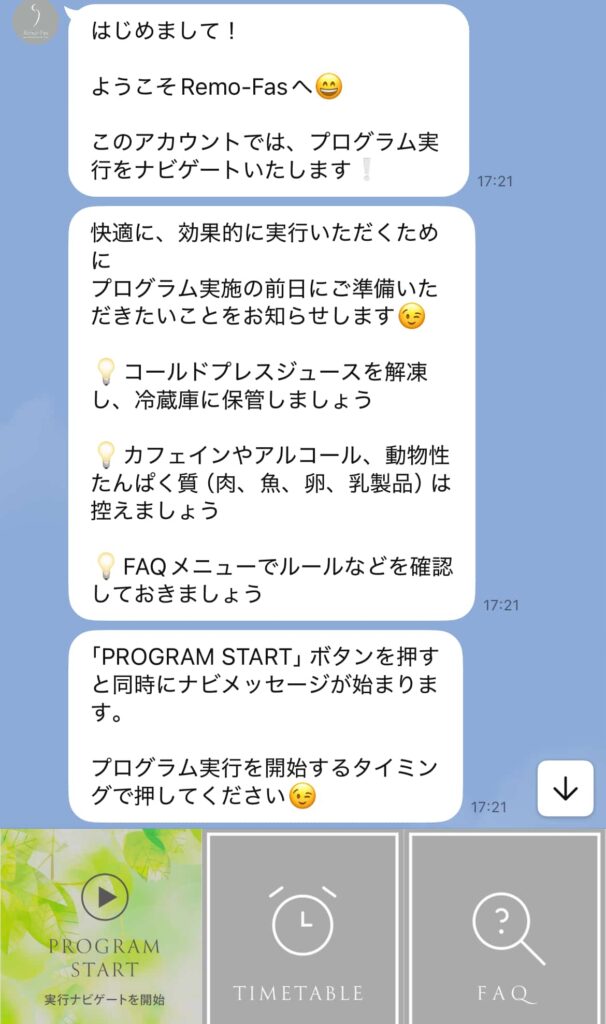Open the FAQ menu tile

(505, 929)
